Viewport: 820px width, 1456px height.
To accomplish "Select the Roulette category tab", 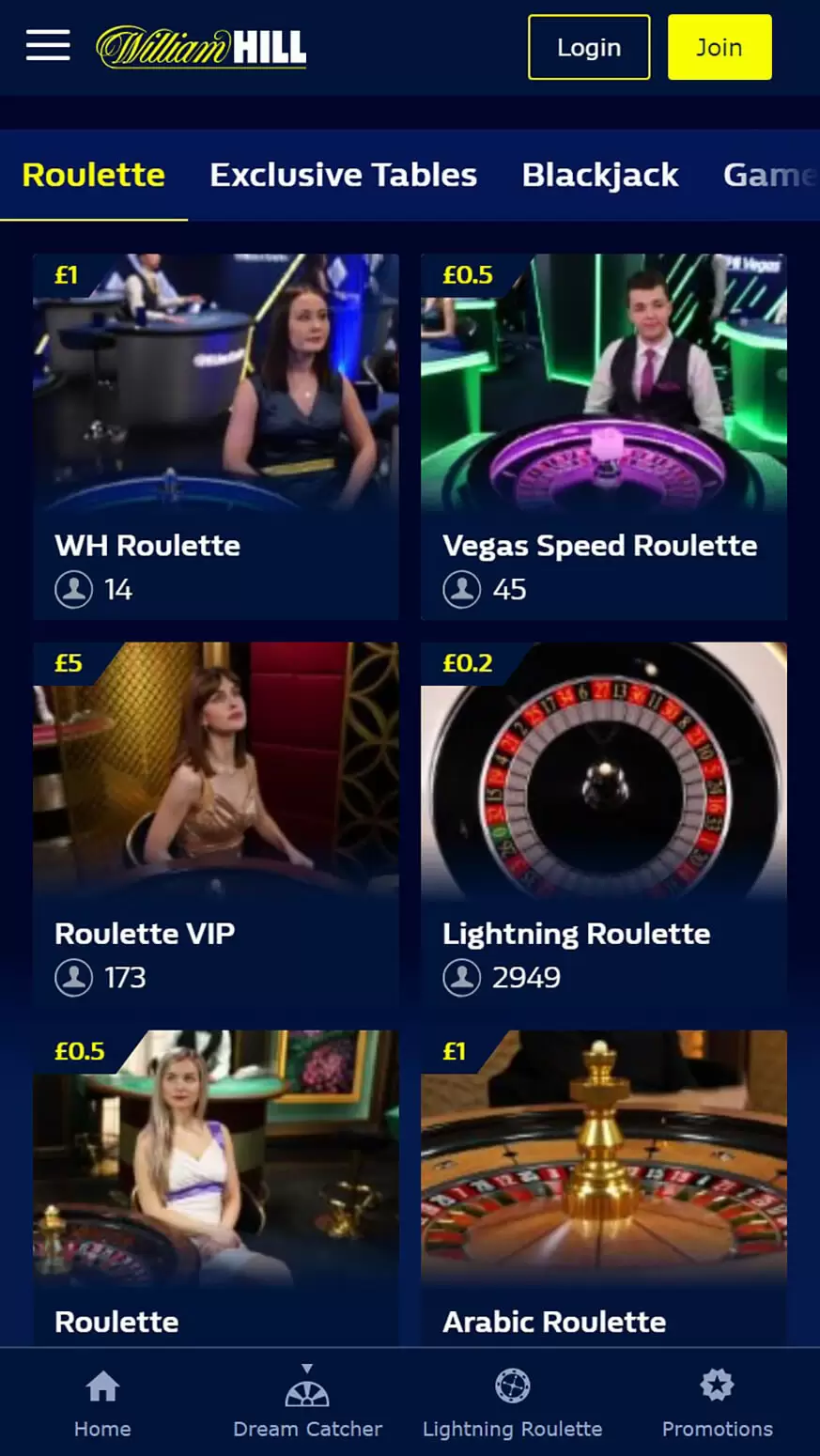I will (x=94, y=175).
